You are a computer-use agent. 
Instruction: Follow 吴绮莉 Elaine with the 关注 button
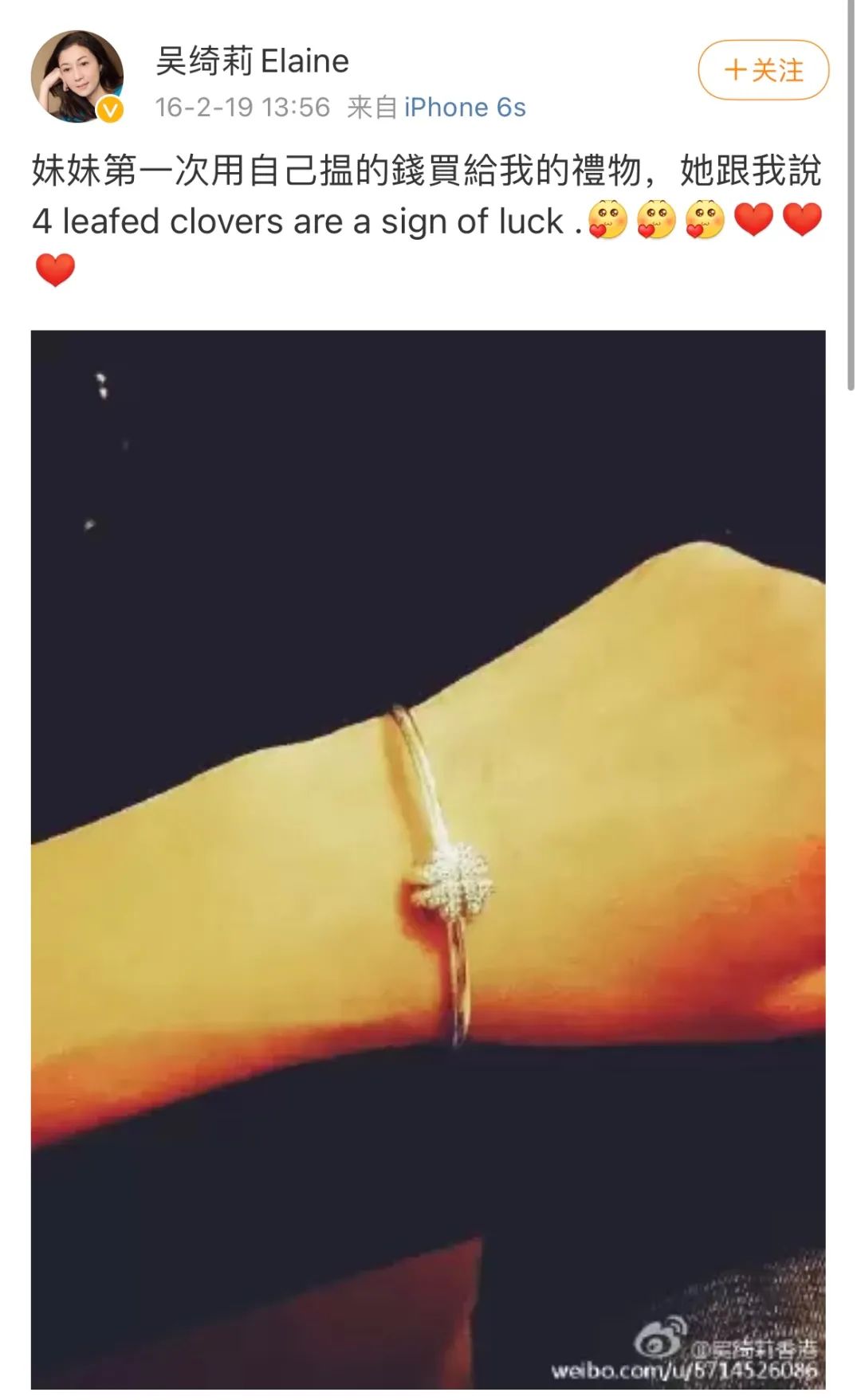tap(763, 70)
